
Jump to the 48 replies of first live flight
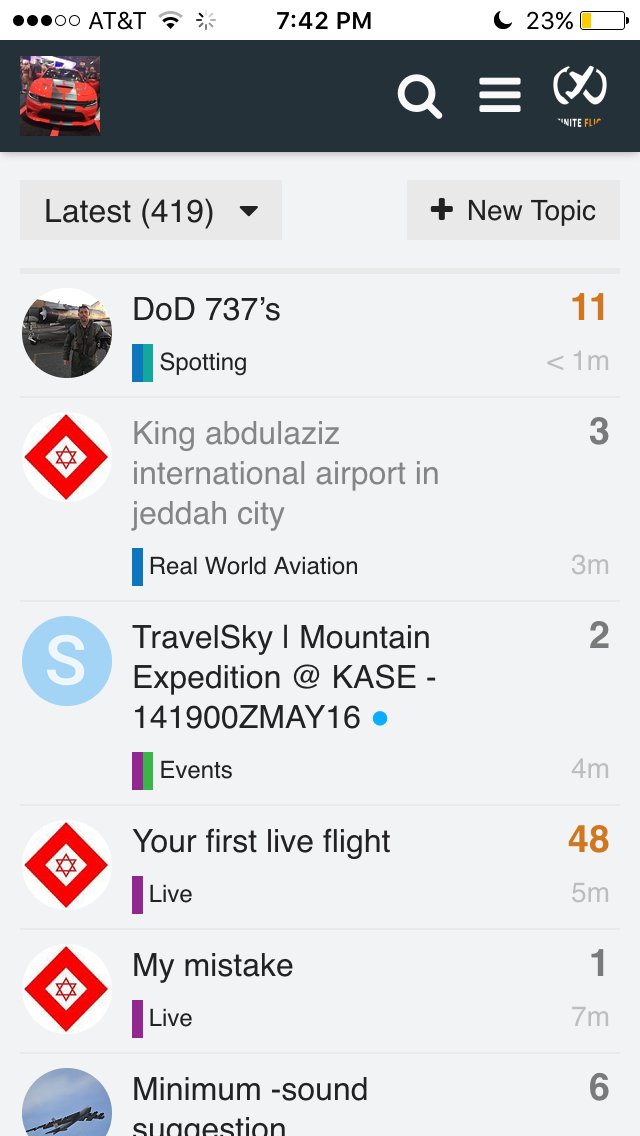coord(588,840)
